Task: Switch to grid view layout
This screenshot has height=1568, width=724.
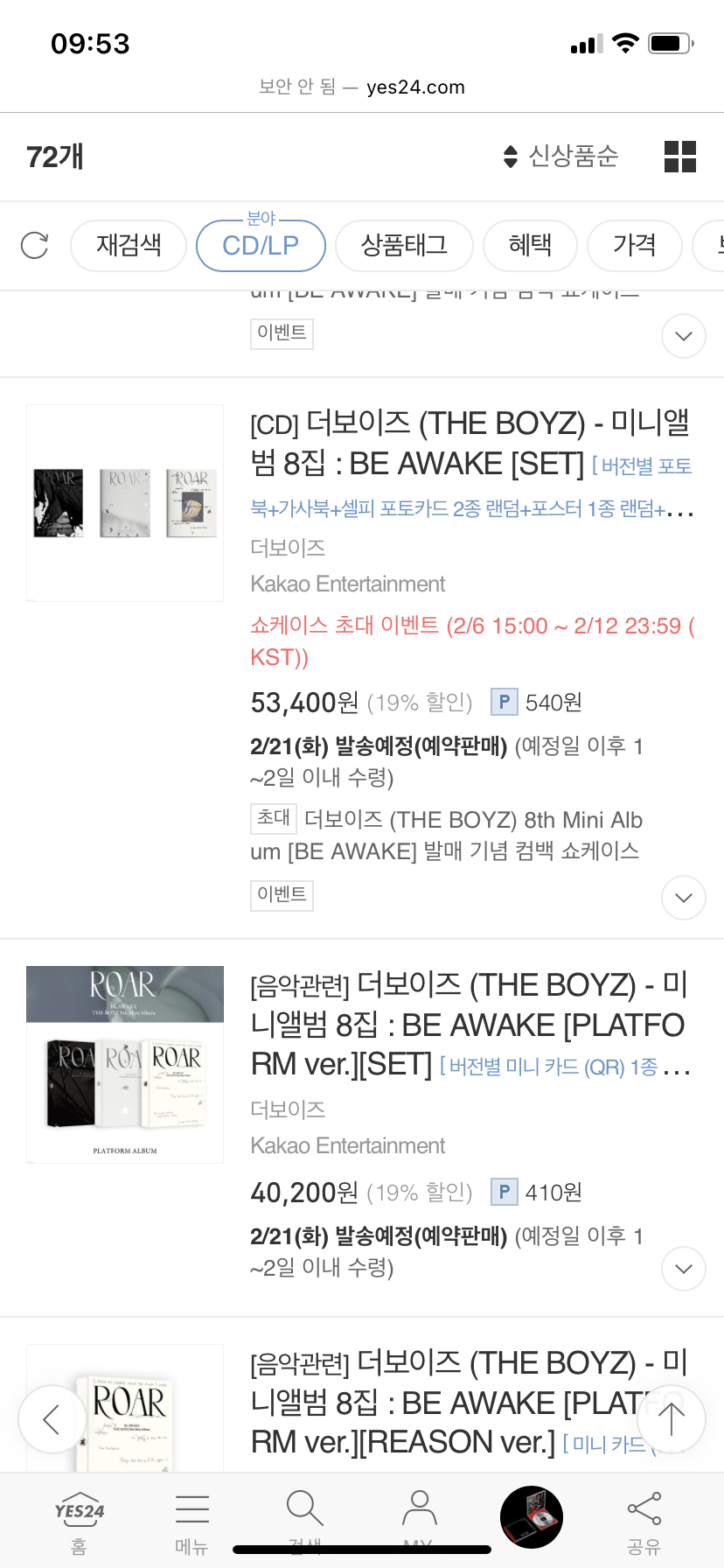Action: tap(679, 157)
